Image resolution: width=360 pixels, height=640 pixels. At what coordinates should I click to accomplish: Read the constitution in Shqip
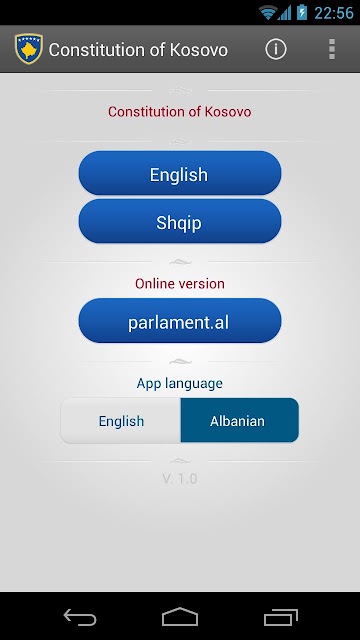(180, 221)
